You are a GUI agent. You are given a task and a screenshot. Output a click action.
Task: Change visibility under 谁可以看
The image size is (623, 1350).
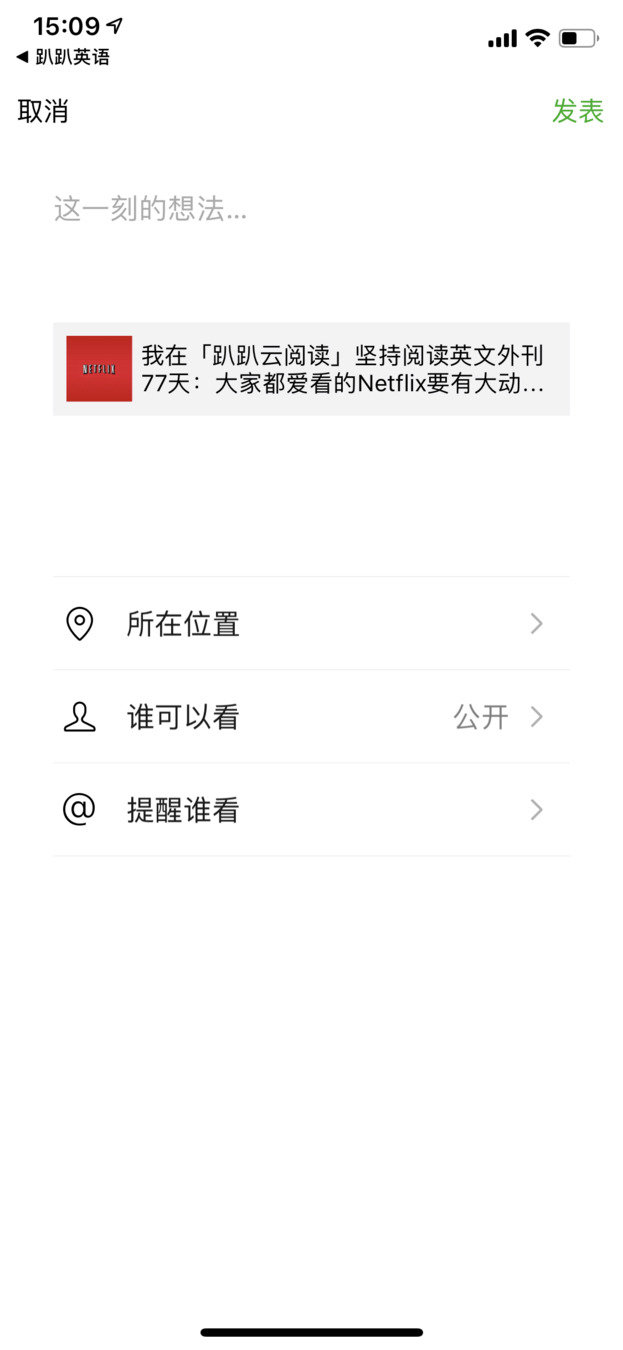[x=311, y=717]
